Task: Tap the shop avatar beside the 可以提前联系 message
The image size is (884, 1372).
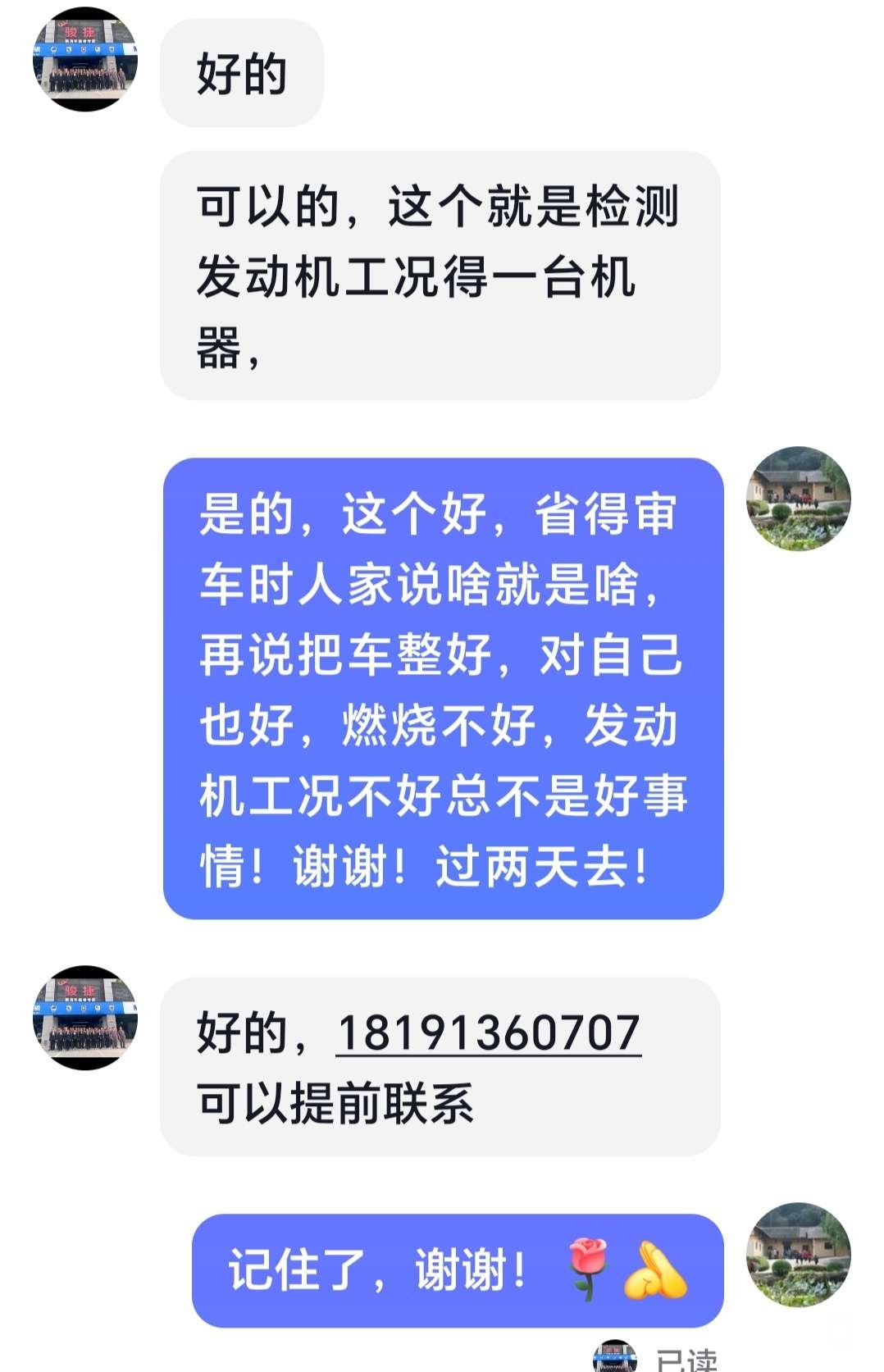Action: (84, 1017)
